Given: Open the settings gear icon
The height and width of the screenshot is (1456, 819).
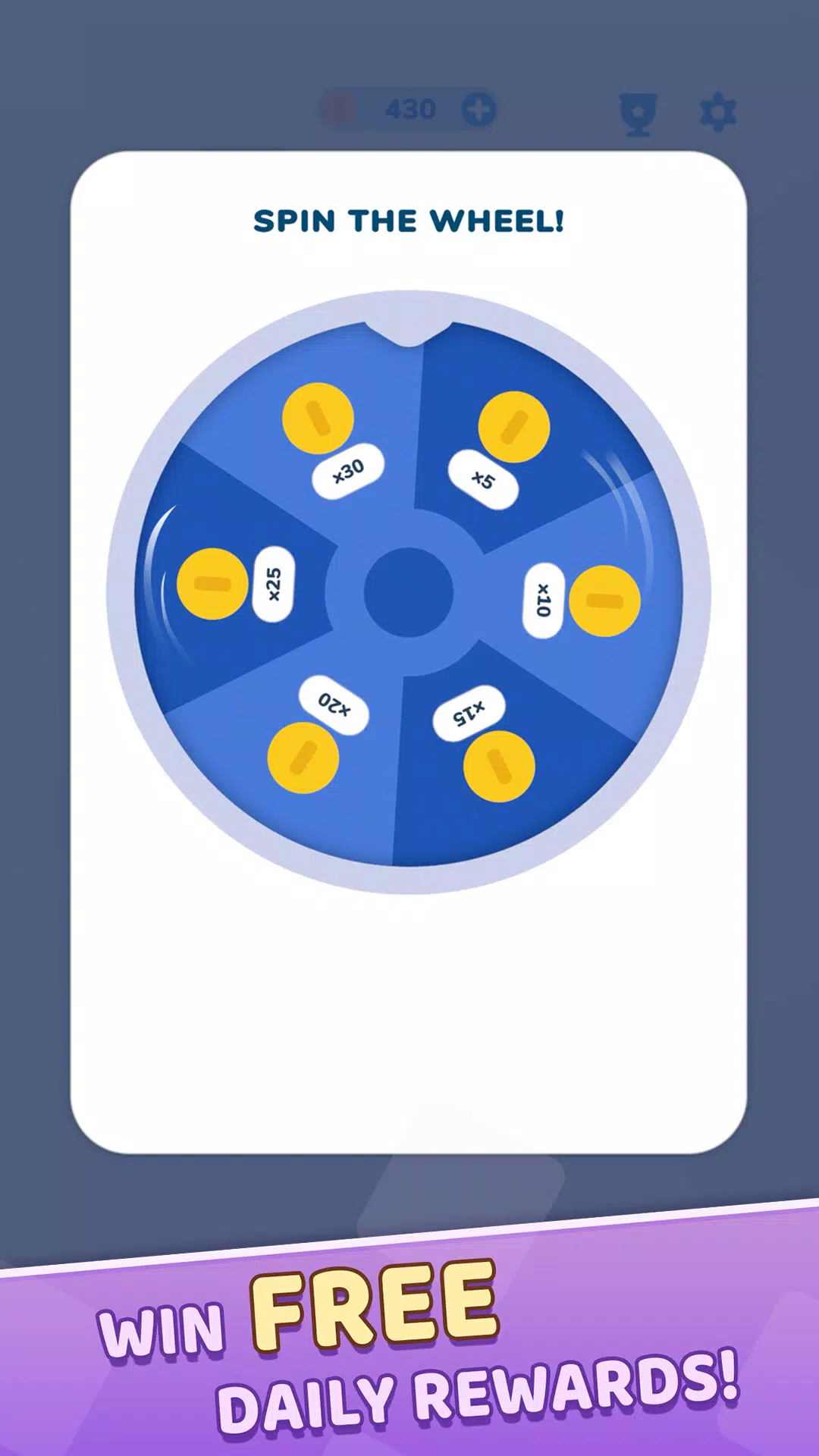Looking at the screenshot, I should pos(718,110).
